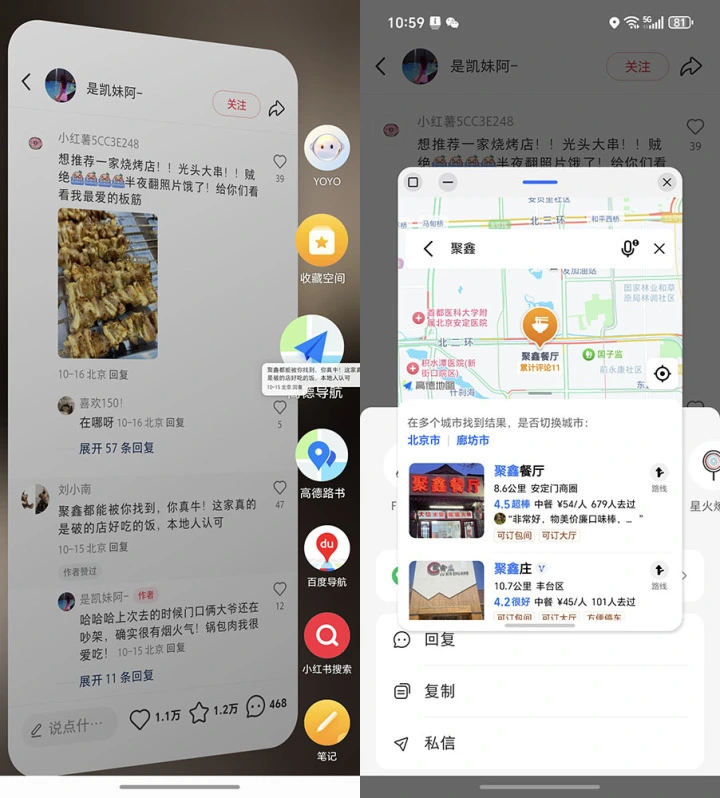720x798 pixels.
Task: Go back from the 聚鑫 search bar
Action: click(428, 249)
